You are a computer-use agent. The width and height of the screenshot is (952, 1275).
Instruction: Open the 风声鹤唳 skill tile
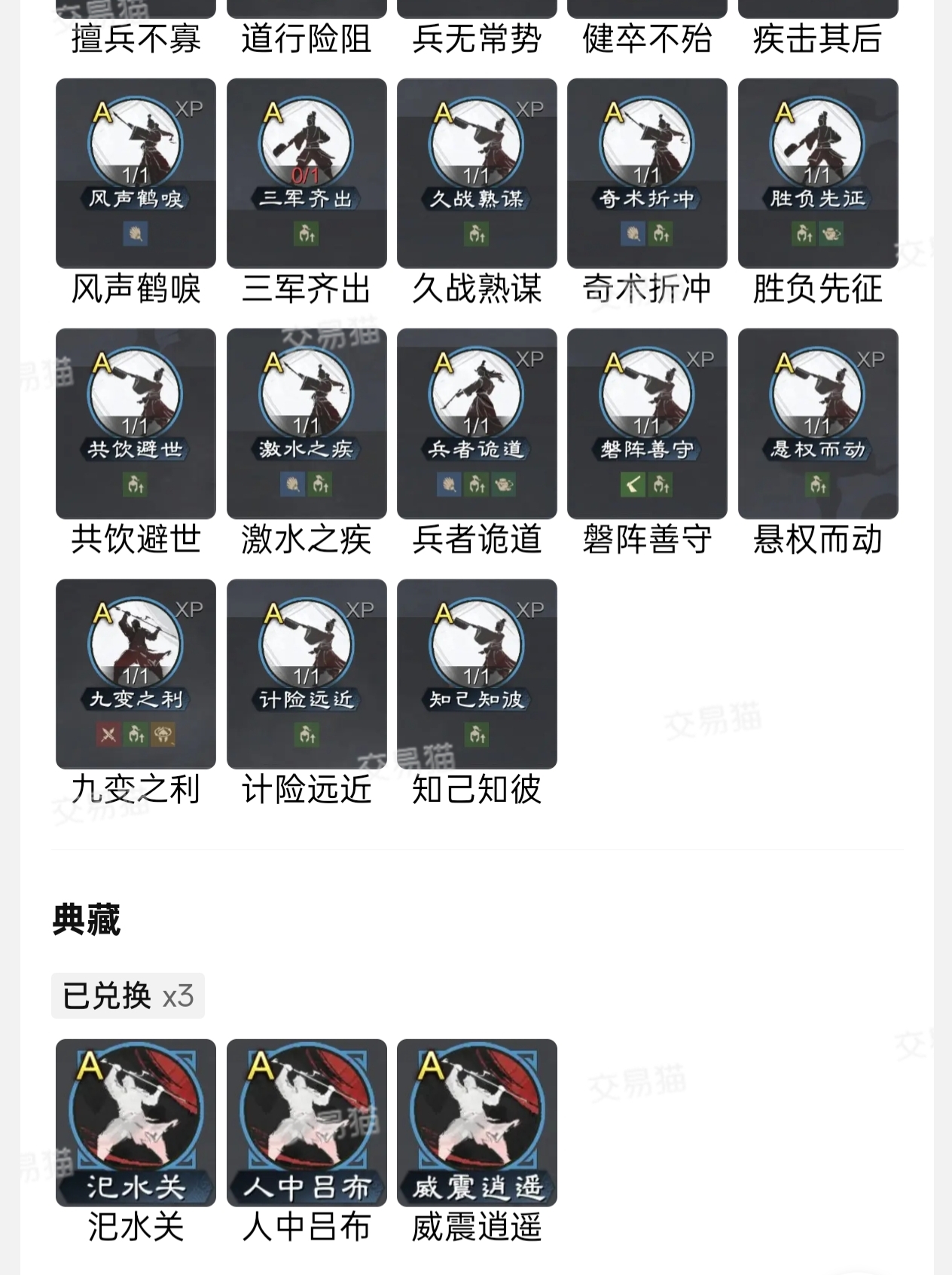click(136, 173)
